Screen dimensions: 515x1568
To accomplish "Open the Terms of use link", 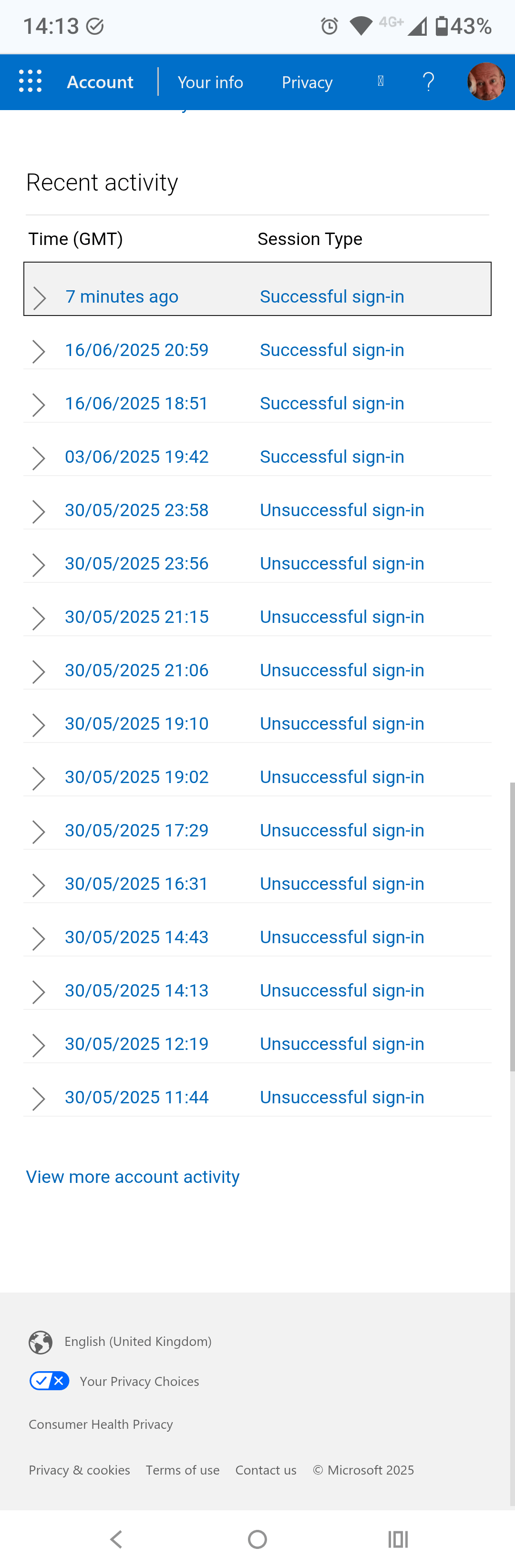I will [x=182, y=1470].
